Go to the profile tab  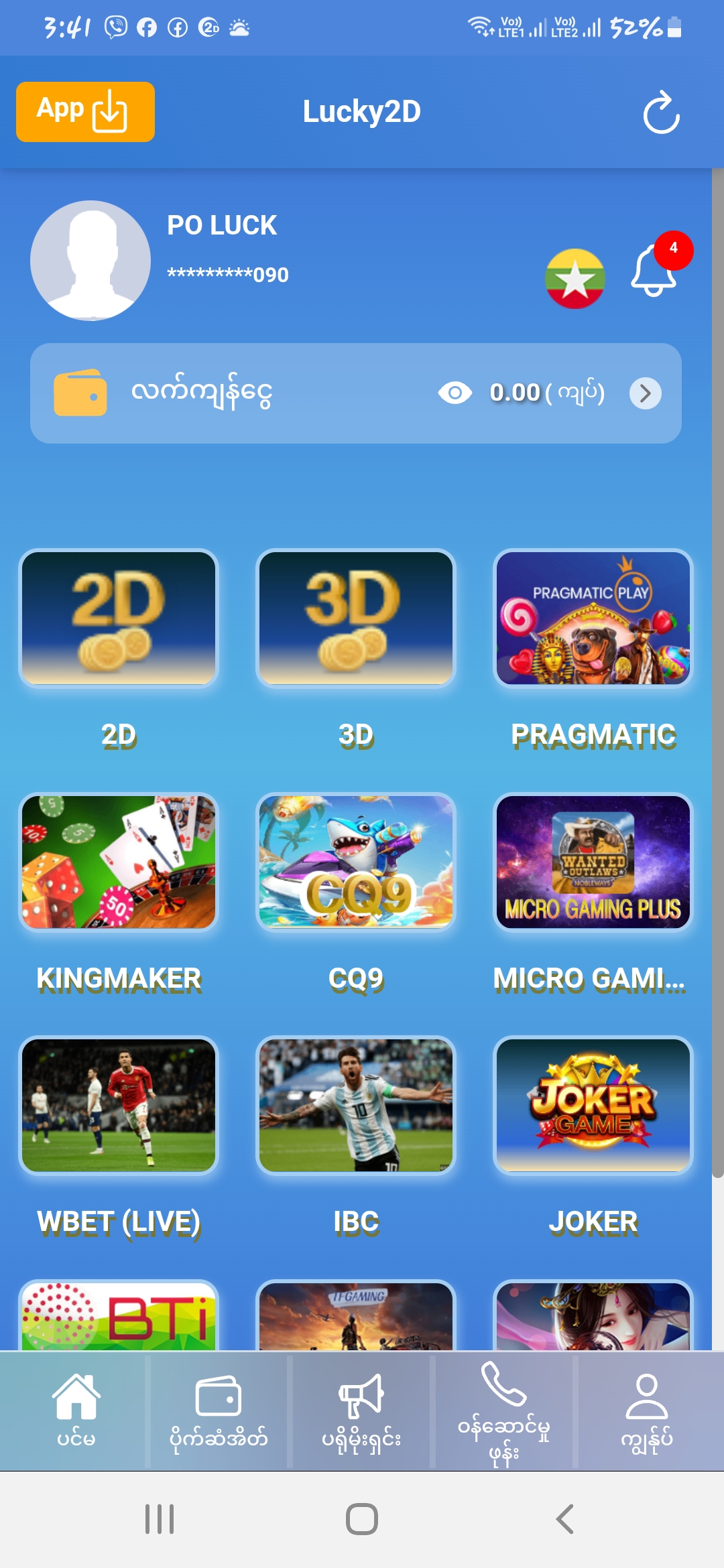pos(646,1411)
